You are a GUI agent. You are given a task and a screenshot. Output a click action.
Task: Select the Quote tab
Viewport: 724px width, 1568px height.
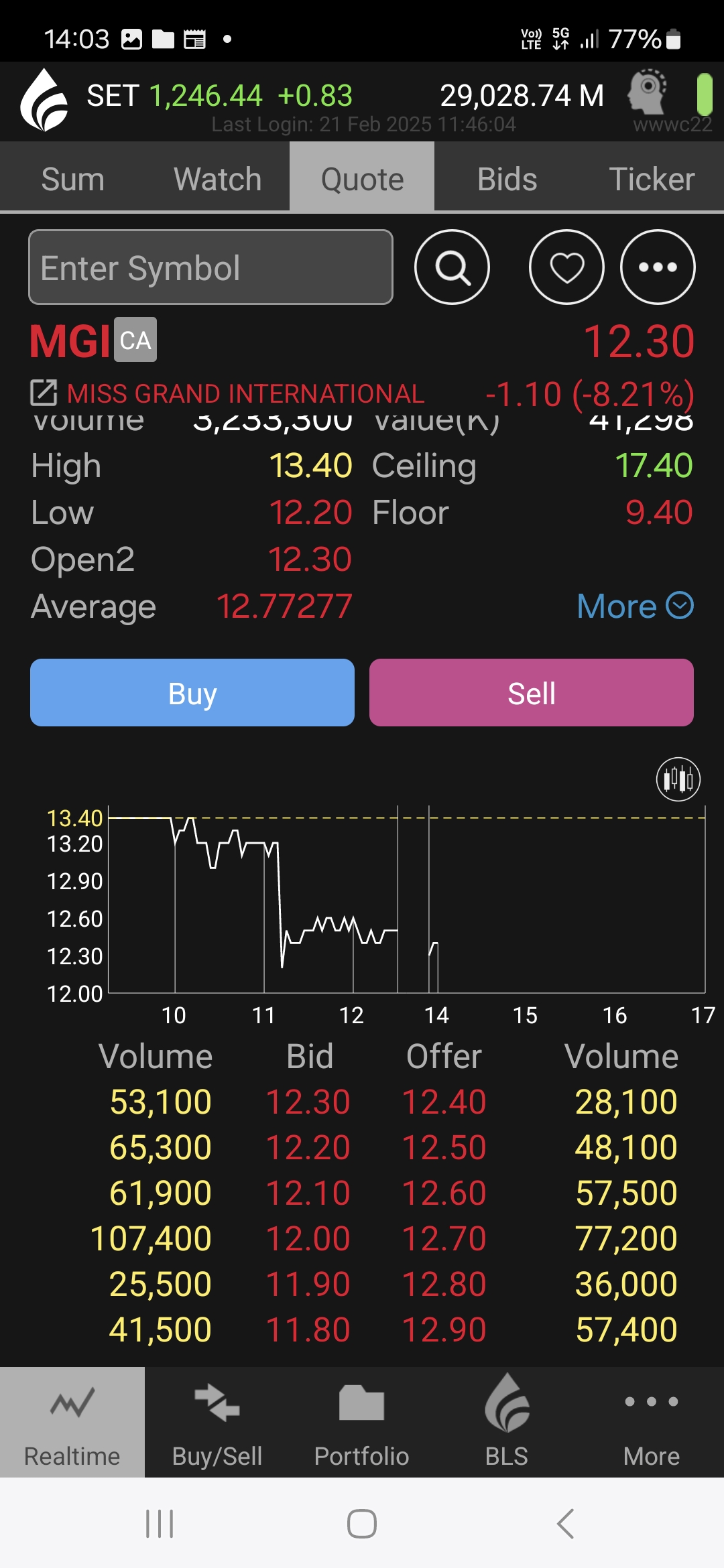pos(362,179)
